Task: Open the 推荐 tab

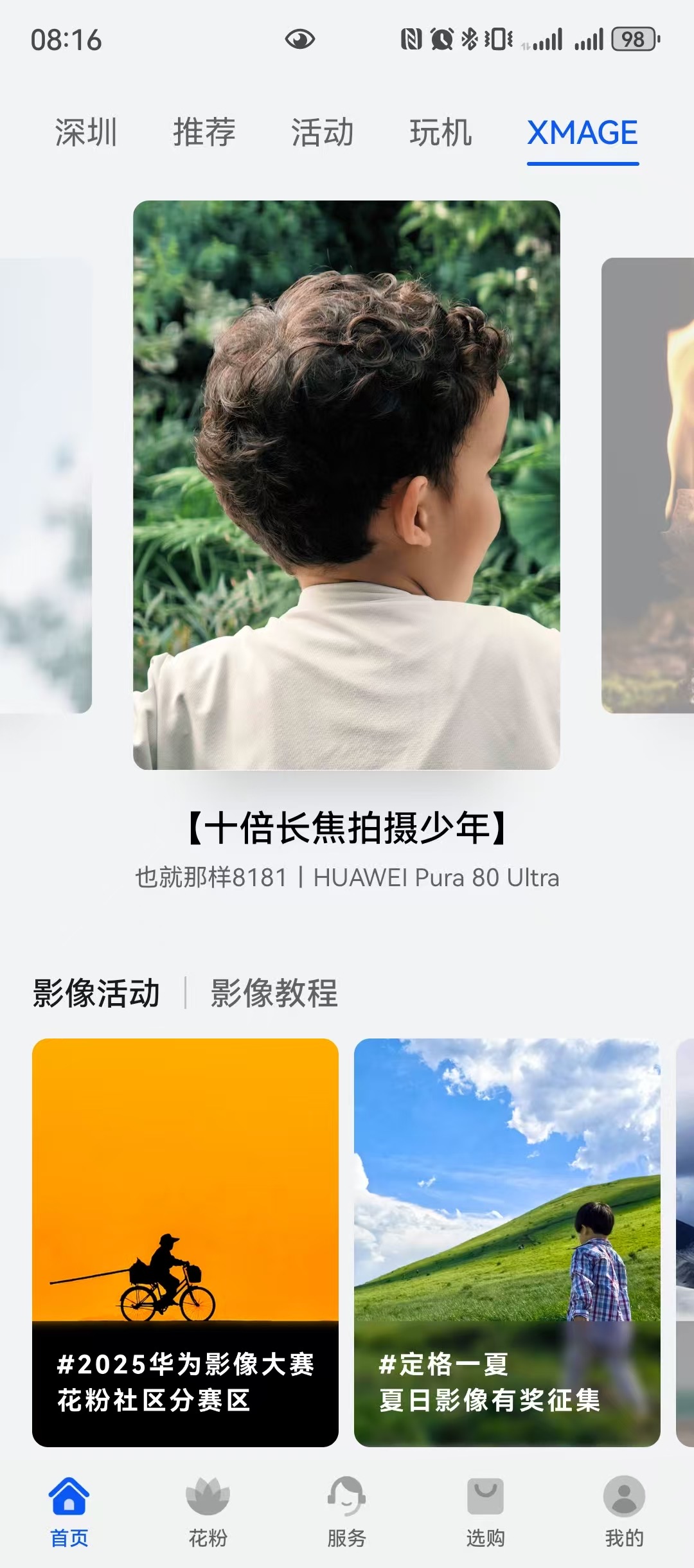Action: [204, 133]
